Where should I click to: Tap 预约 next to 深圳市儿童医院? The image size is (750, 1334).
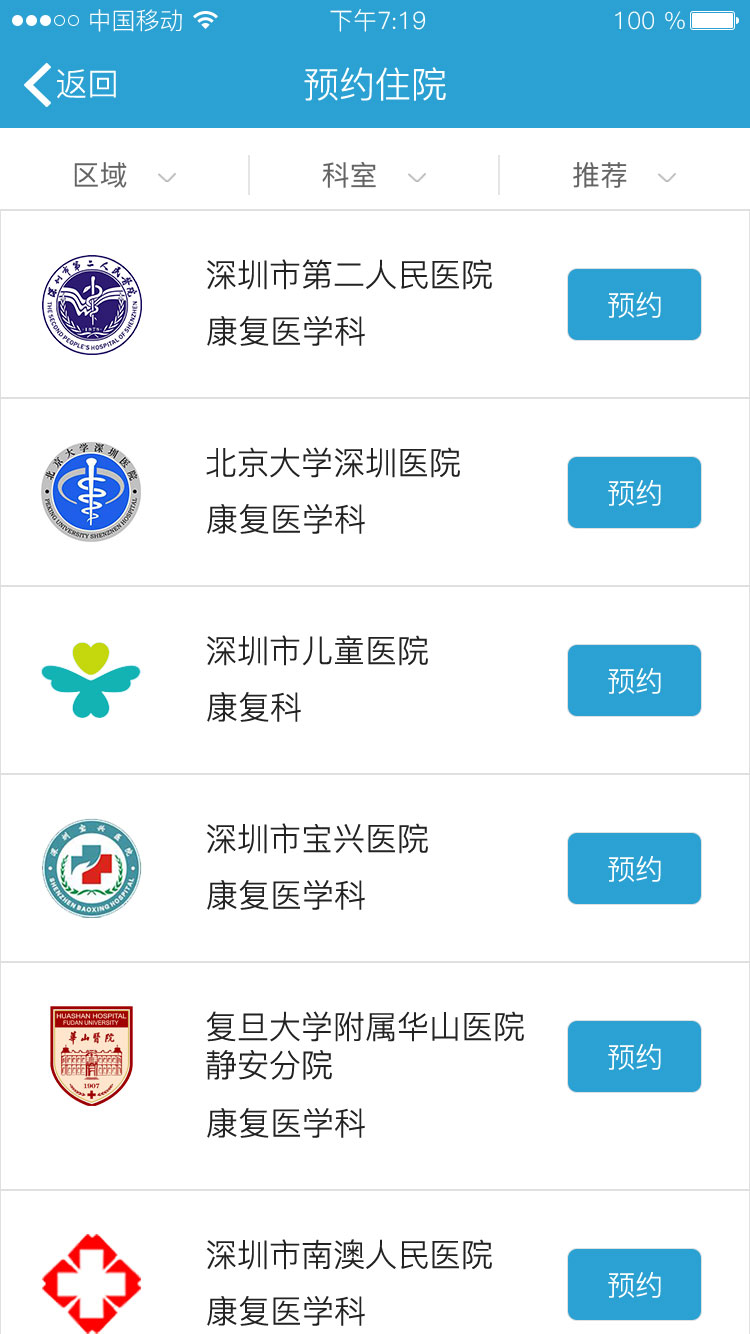634,680
